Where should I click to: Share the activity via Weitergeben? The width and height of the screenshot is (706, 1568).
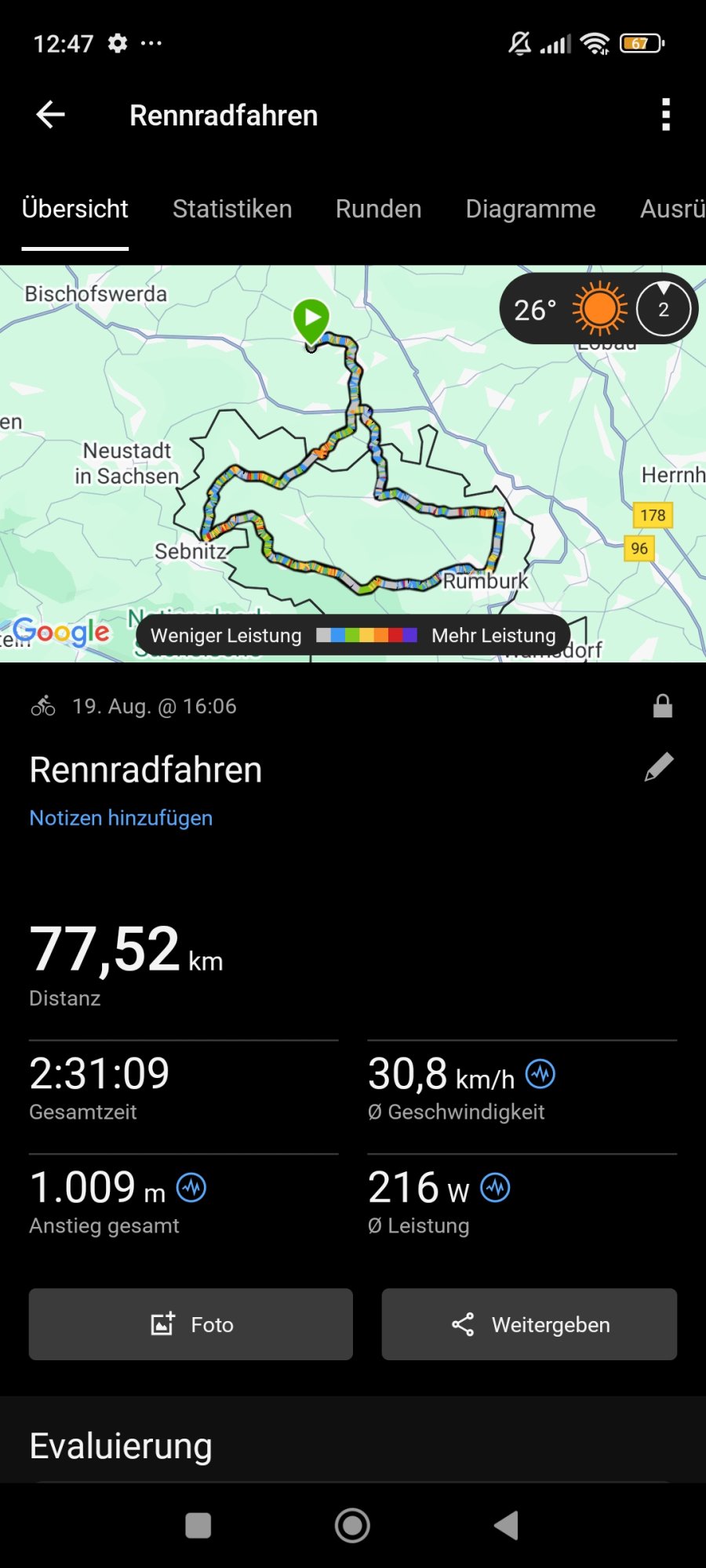coord(529,1324)
